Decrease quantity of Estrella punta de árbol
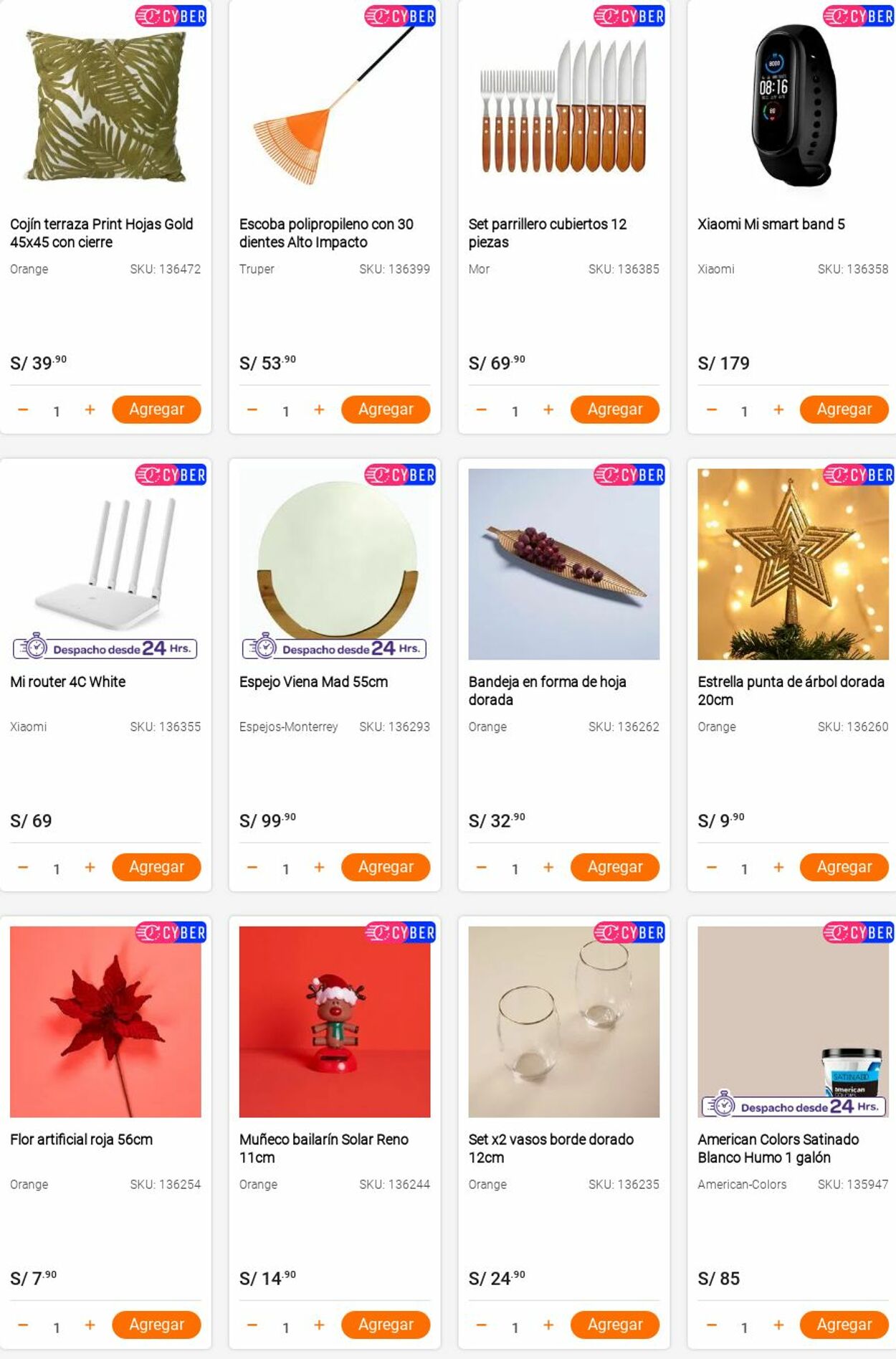The height and width of the screenshot is (1359, 896). [711, 867]
